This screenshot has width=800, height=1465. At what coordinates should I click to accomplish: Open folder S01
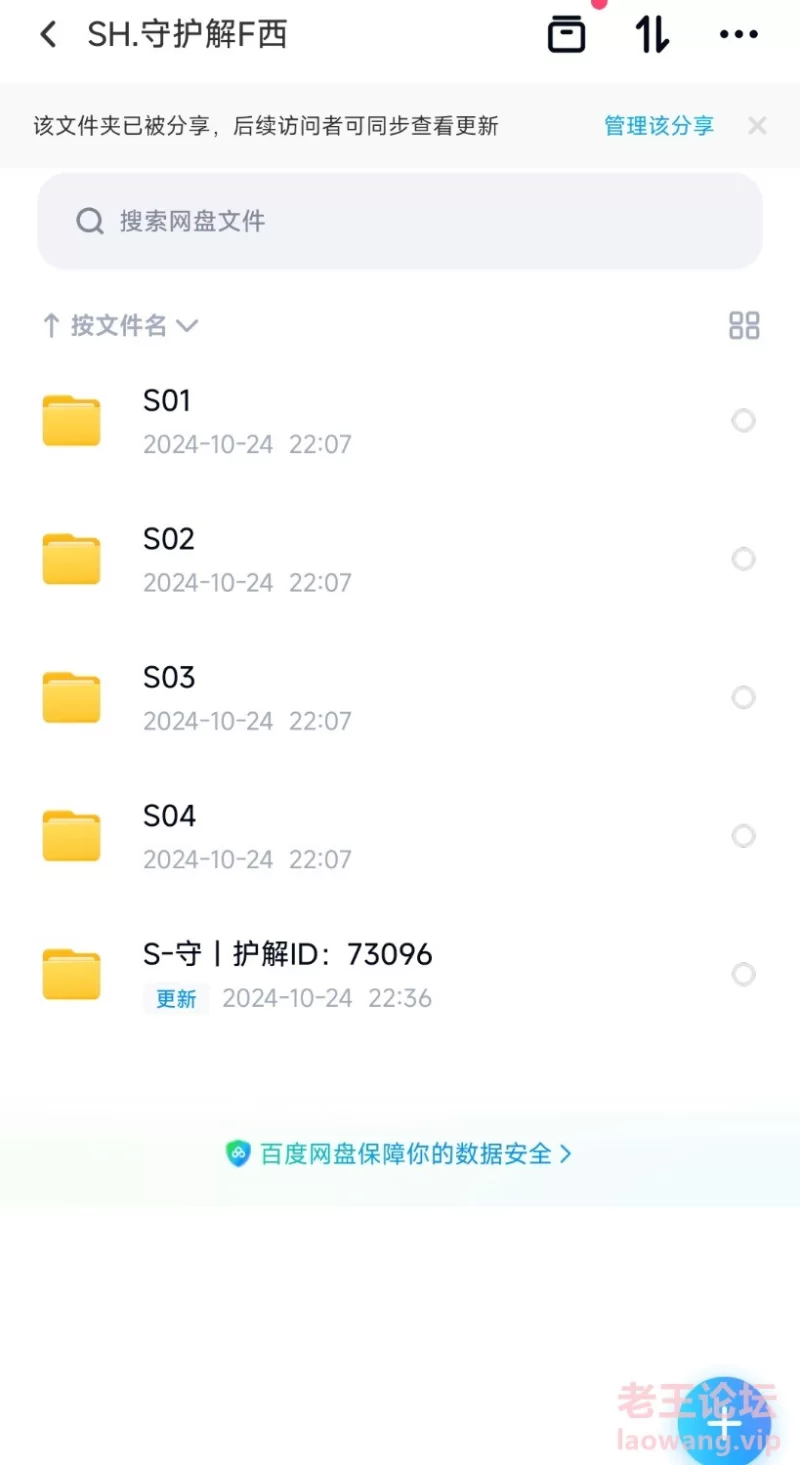[166, 401]
